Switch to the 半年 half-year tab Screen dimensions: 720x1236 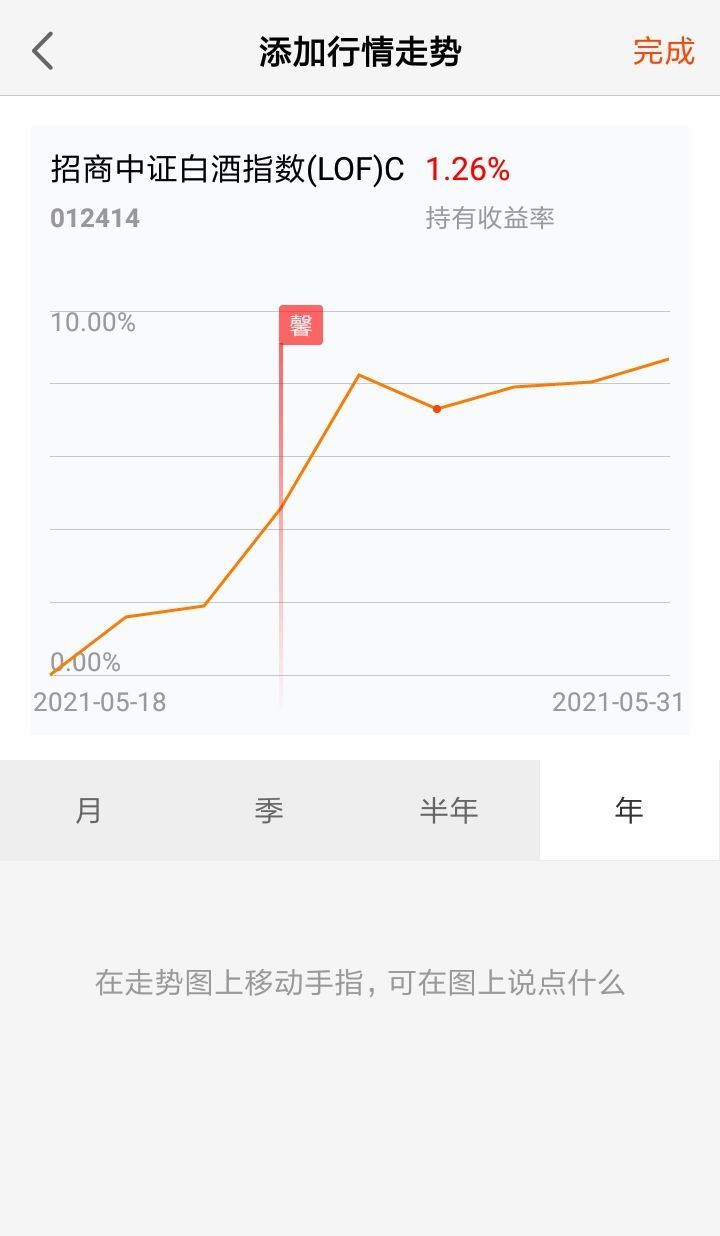[448, 810]
